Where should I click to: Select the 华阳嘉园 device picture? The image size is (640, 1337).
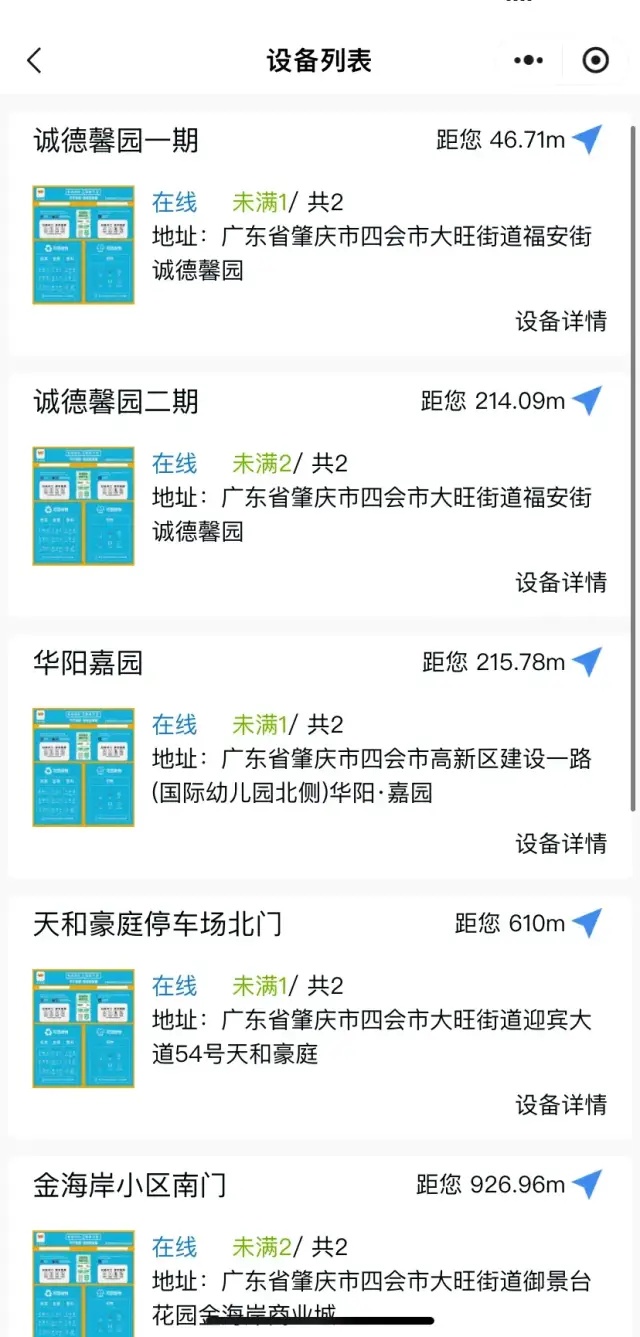(x=83, y=767)
